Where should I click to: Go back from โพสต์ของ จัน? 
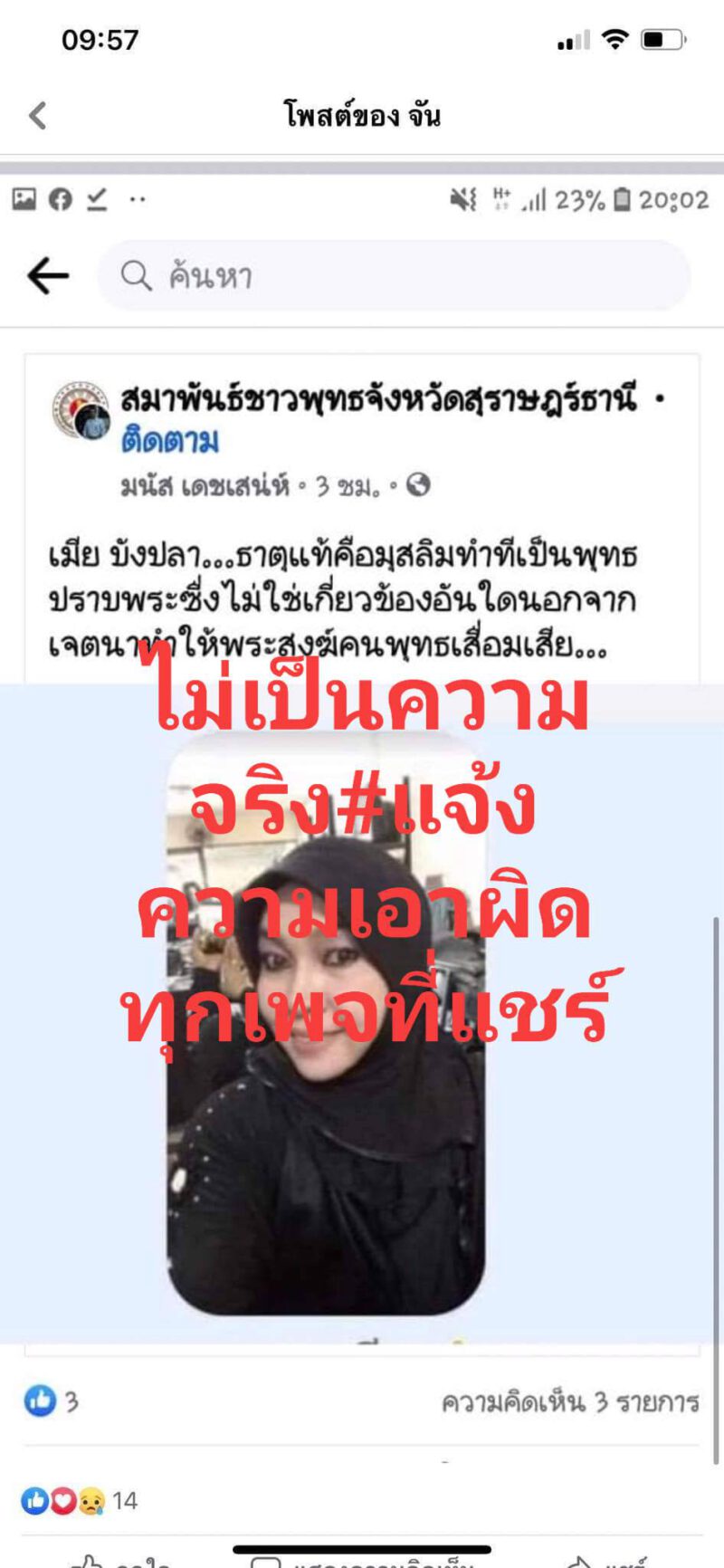pyautogui.click(x=38, y=115)
